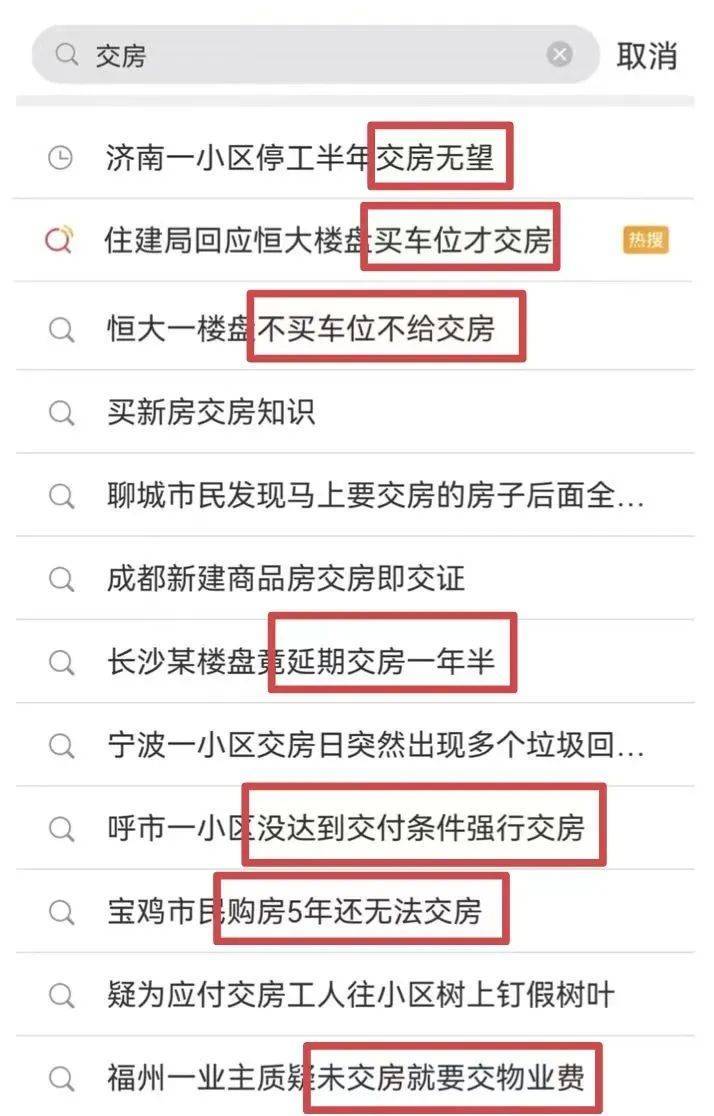Cancel the search with 取消
Image resolution: width=714 pixels, height=1116 pixels.
click(x=646, y=56)
